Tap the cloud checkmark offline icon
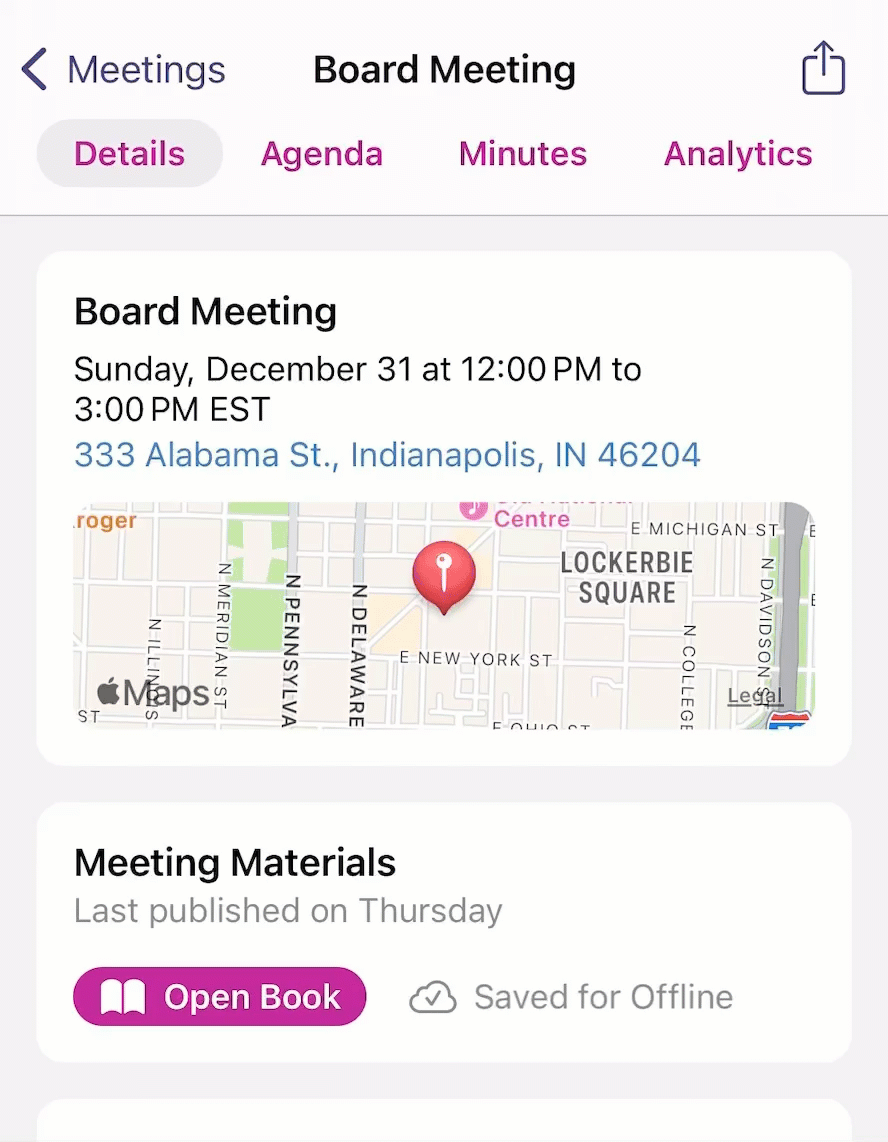 (x=432, y=997)
